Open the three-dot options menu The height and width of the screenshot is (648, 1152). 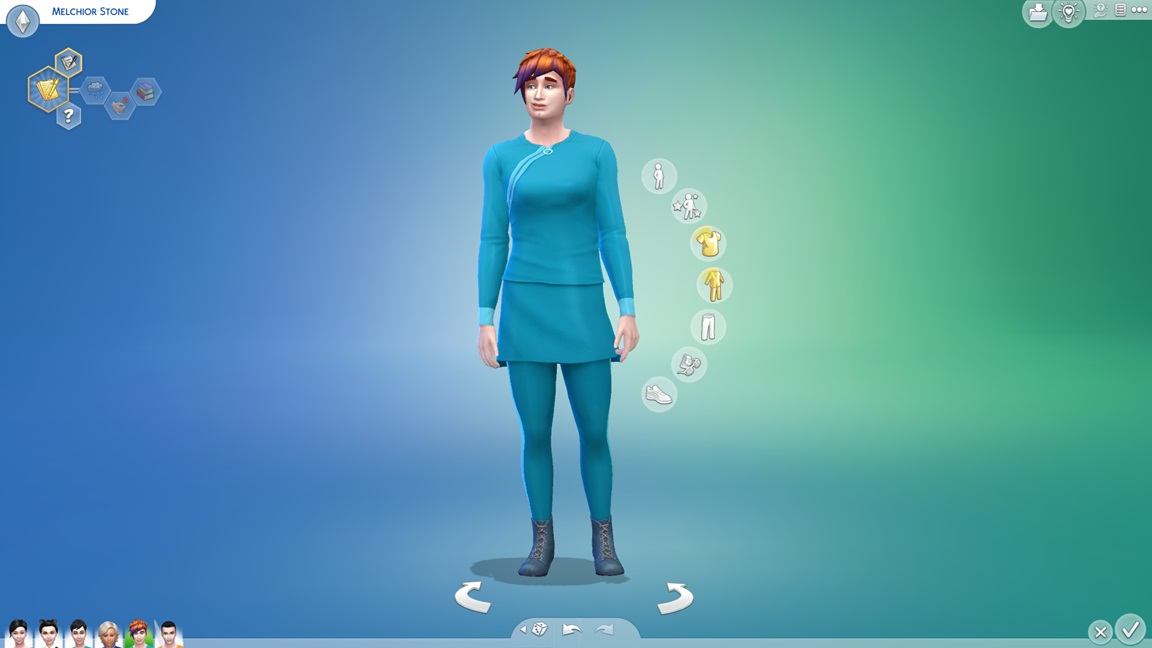(x=1139, y=10)
